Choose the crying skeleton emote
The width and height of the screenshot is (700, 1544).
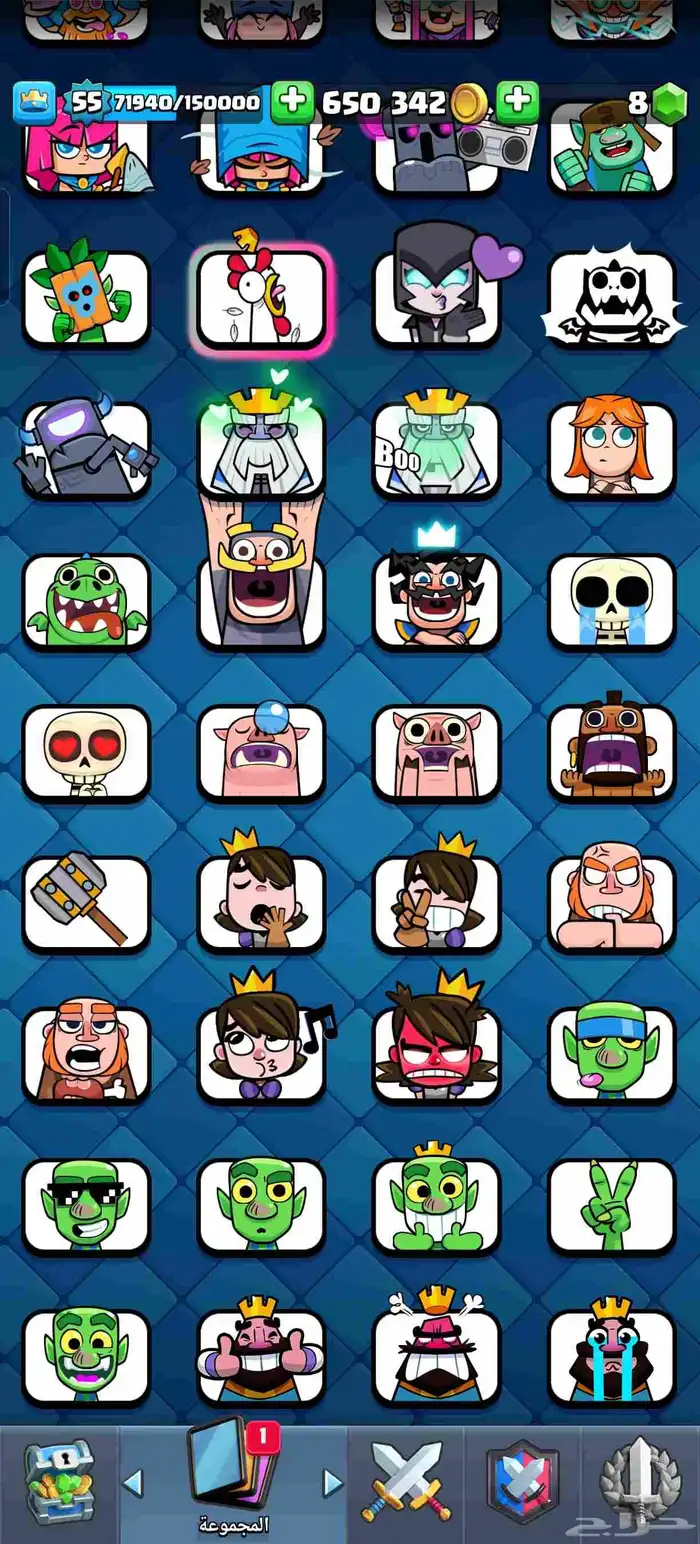611,601
